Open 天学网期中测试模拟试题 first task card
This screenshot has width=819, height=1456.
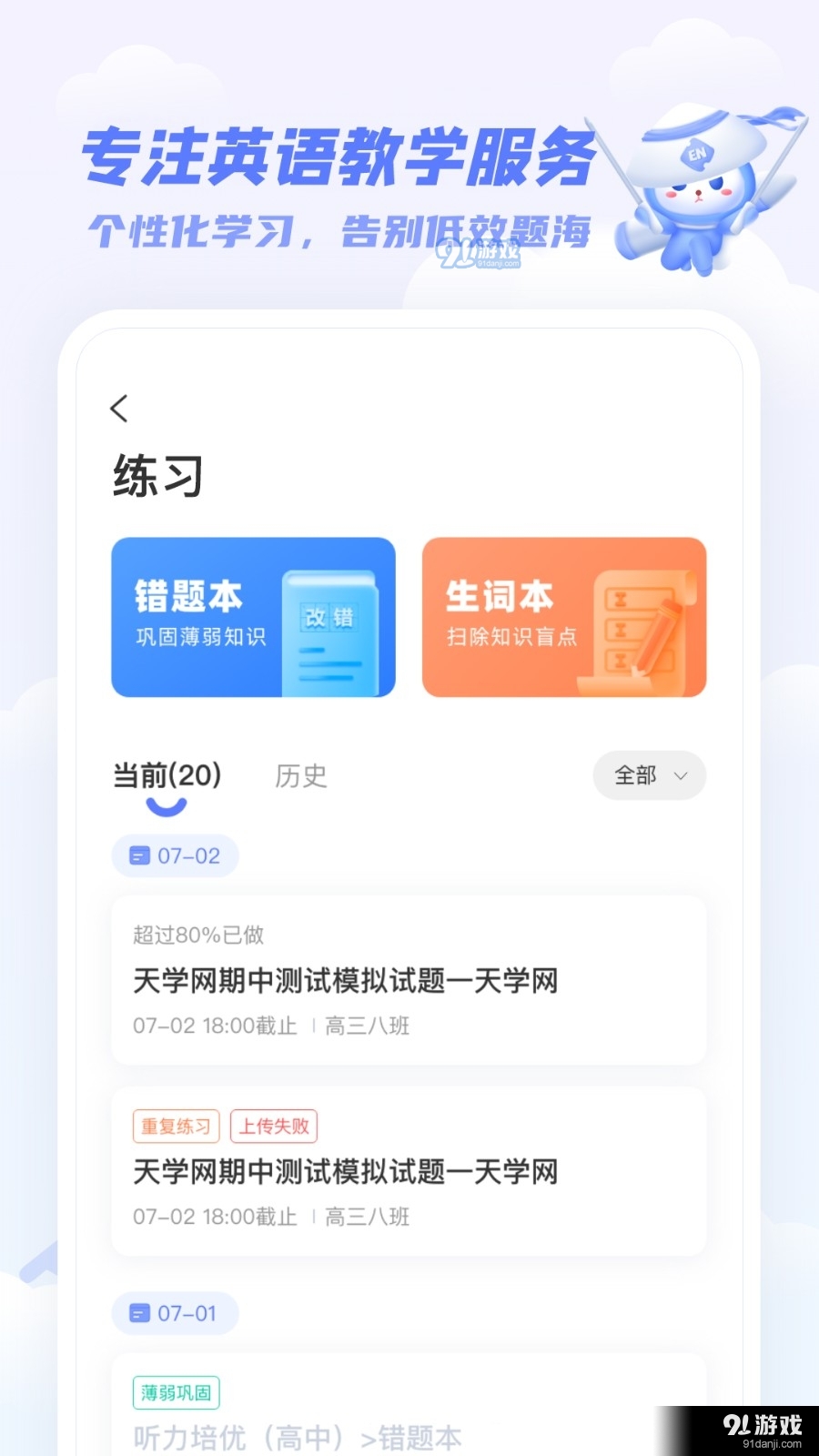(x=408, y=981)
